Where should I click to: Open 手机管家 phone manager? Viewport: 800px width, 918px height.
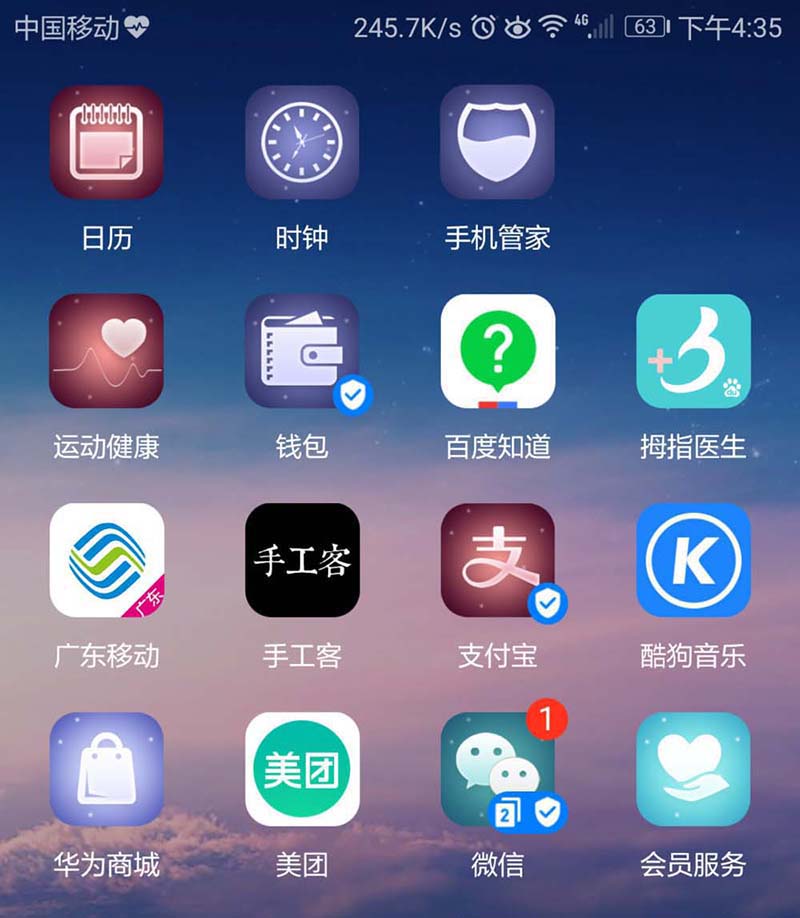(x=497, y=143)
